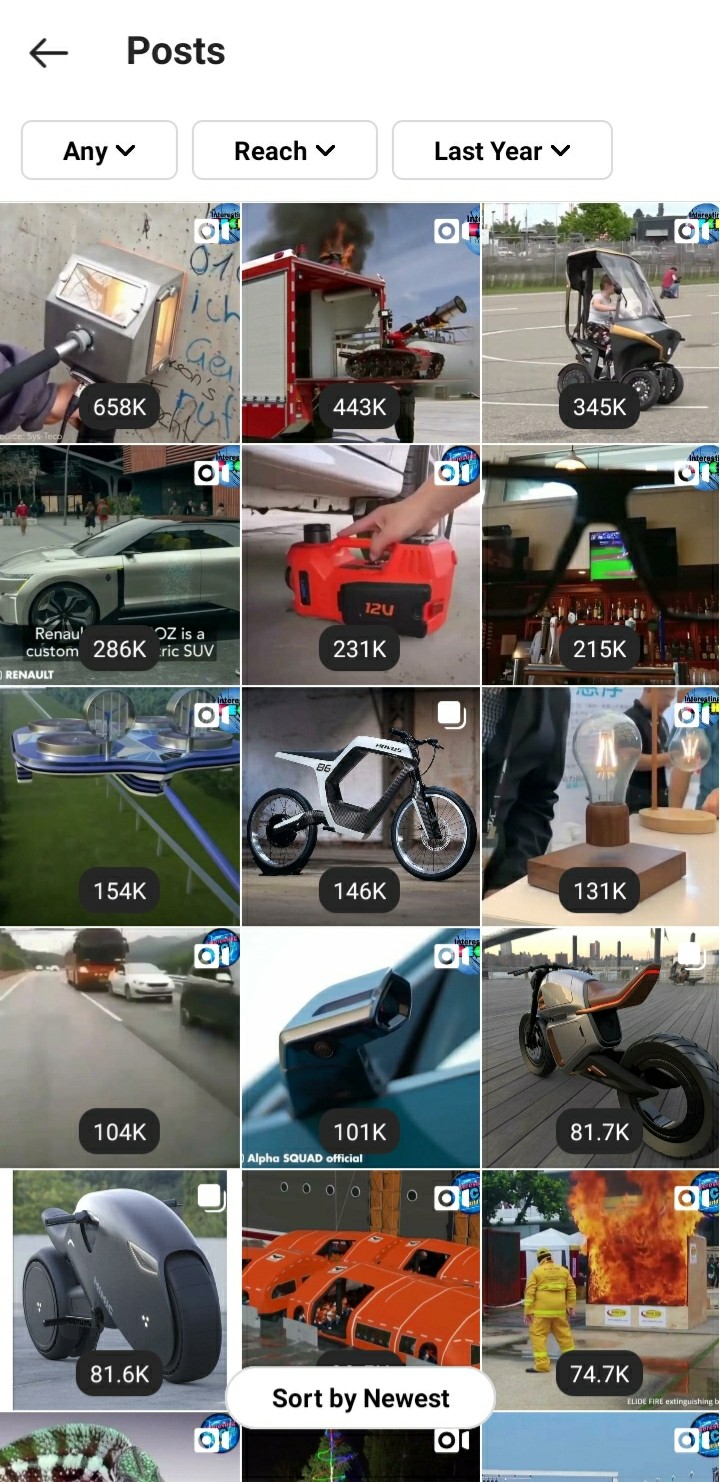This screenshot has width=720, height=1482.
Task: Open the firefighter post with 74.7K
Action: pyautogui.click(x=600, y=1289)
